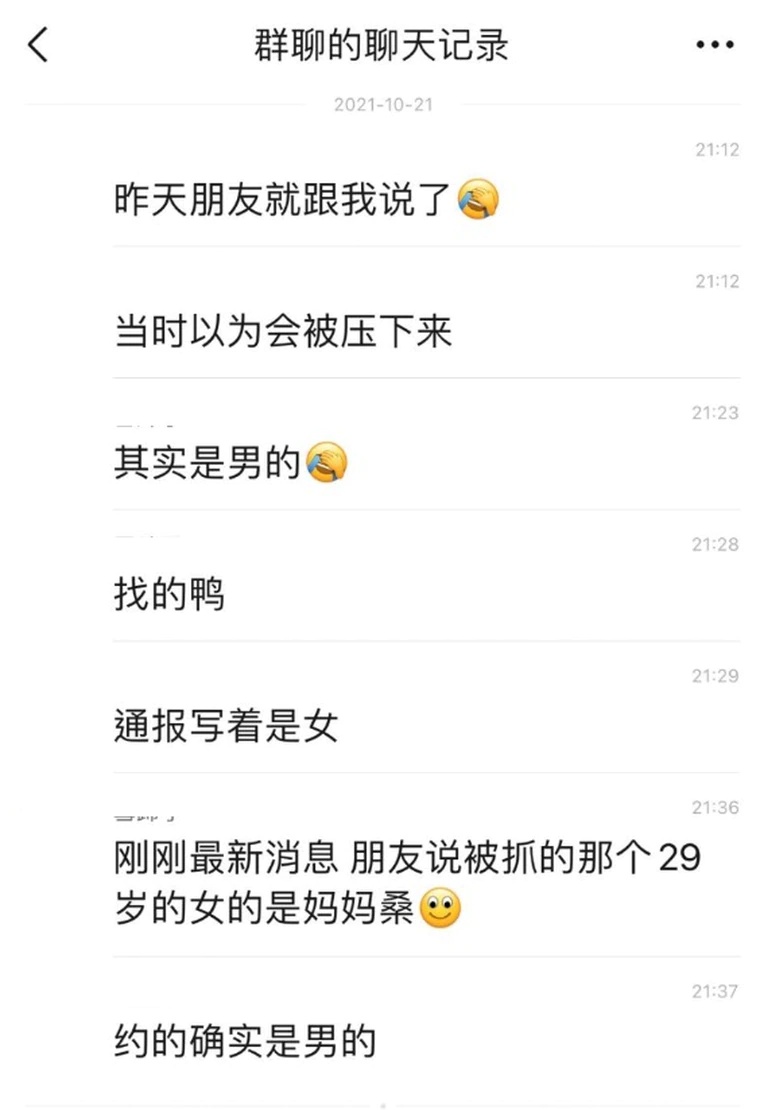Viewport: 760px width, 1110px height.
Task: Tap the back arrow to exit chat history
Action: tap(38, 45)
